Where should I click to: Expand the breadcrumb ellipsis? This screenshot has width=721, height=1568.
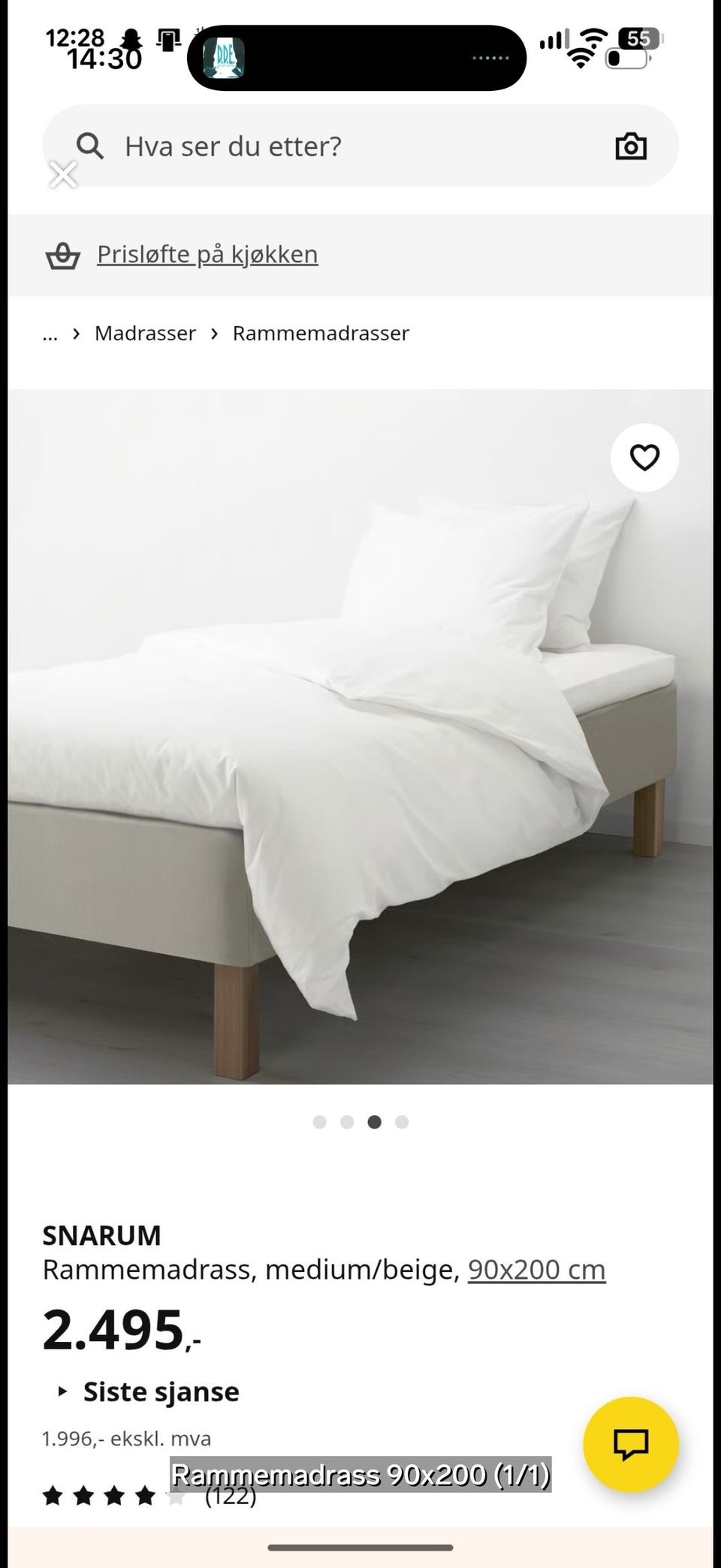[50, 334]
